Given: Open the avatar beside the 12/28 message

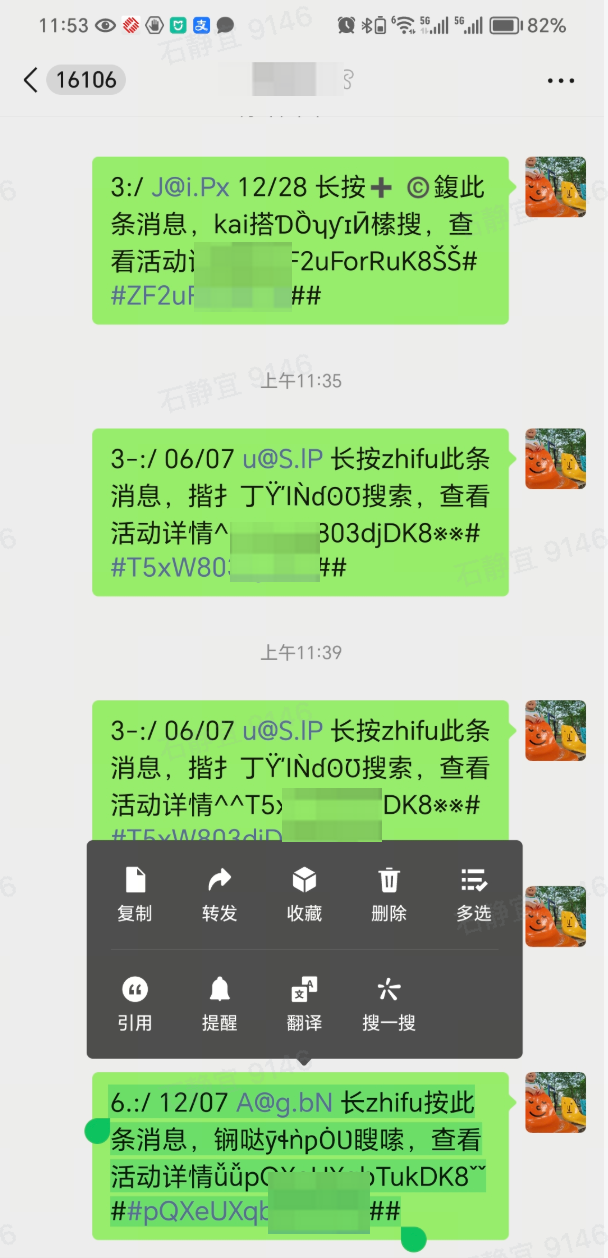Looking at the screenshot, I should [x=555, y=187].
